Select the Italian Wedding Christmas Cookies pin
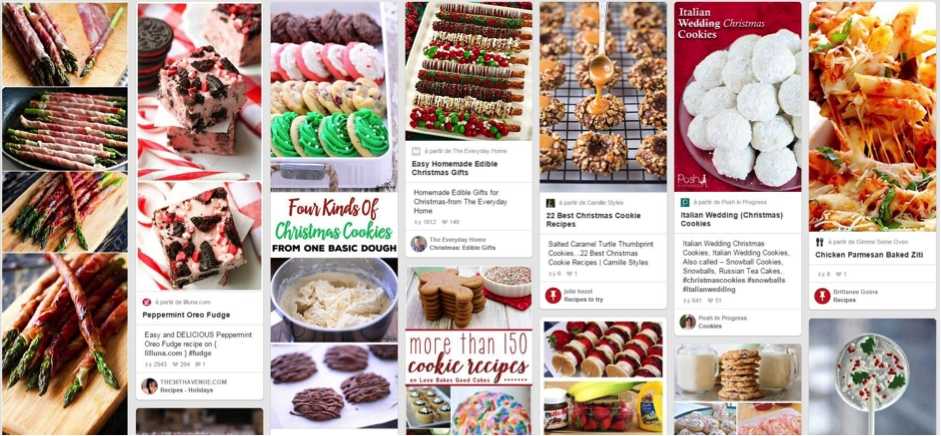The height and width of the screenshot is (436, 941). (x=737, y=95)
